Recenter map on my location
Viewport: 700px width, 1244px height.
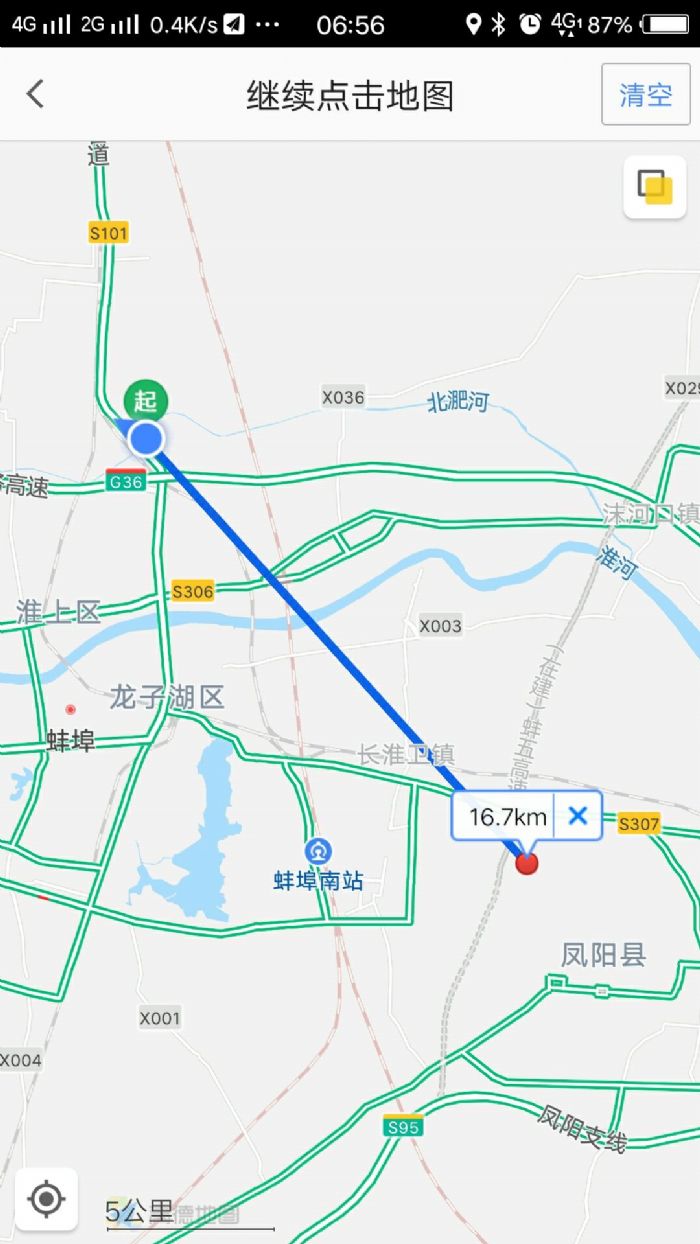click(x=47, y=1198)
